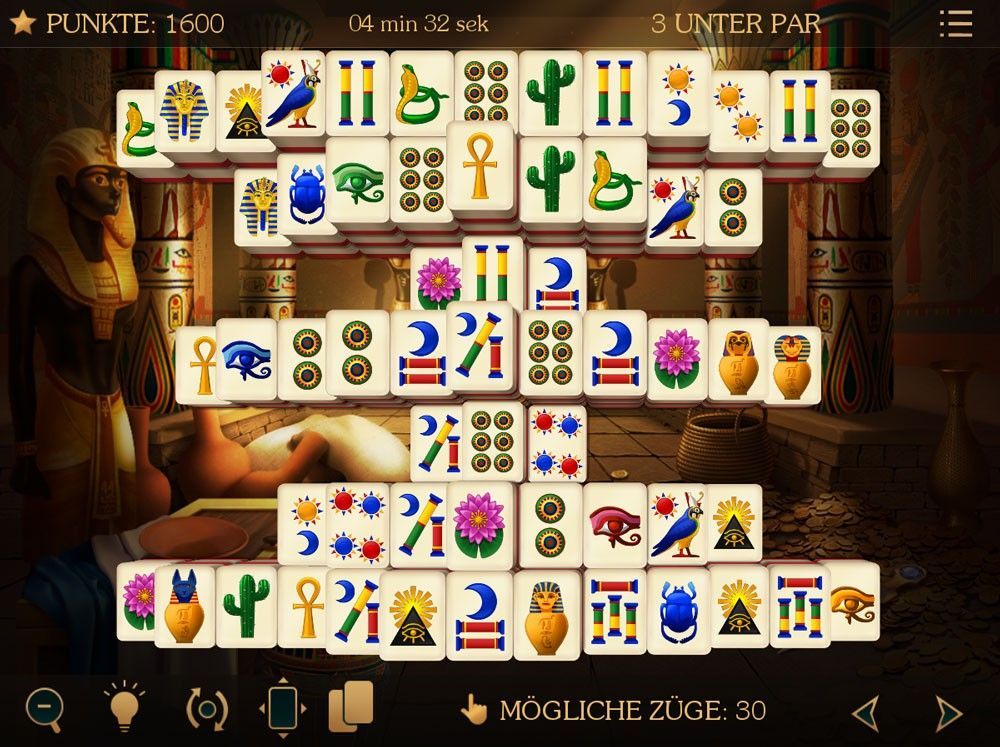This screenshot has height=747, width=1000.
Task: Open the tile set cards icon
Action: point(351,706)
